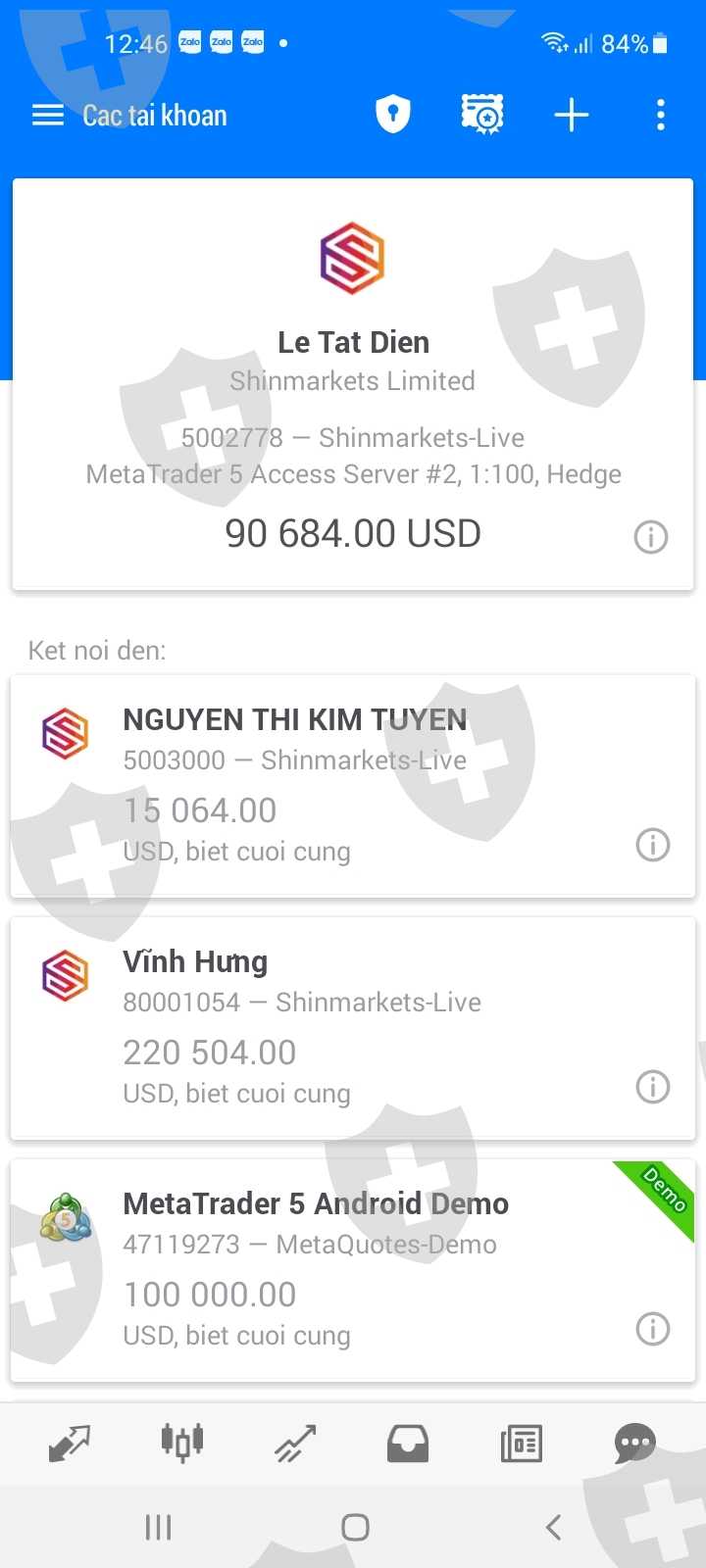This screenshot has height=1568, width=706.
Task: Show info for Vĩnh Hưng account
Action: click(653, 1087)
